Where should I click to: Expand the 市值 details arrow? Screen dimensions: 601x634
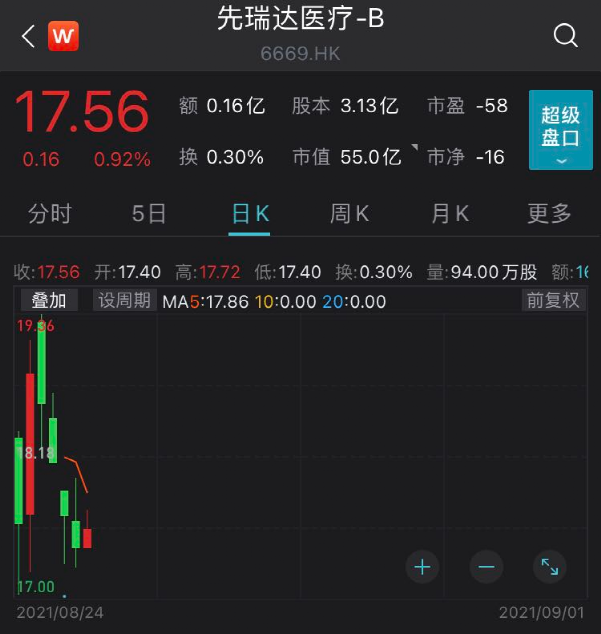(x=414, y=149)
